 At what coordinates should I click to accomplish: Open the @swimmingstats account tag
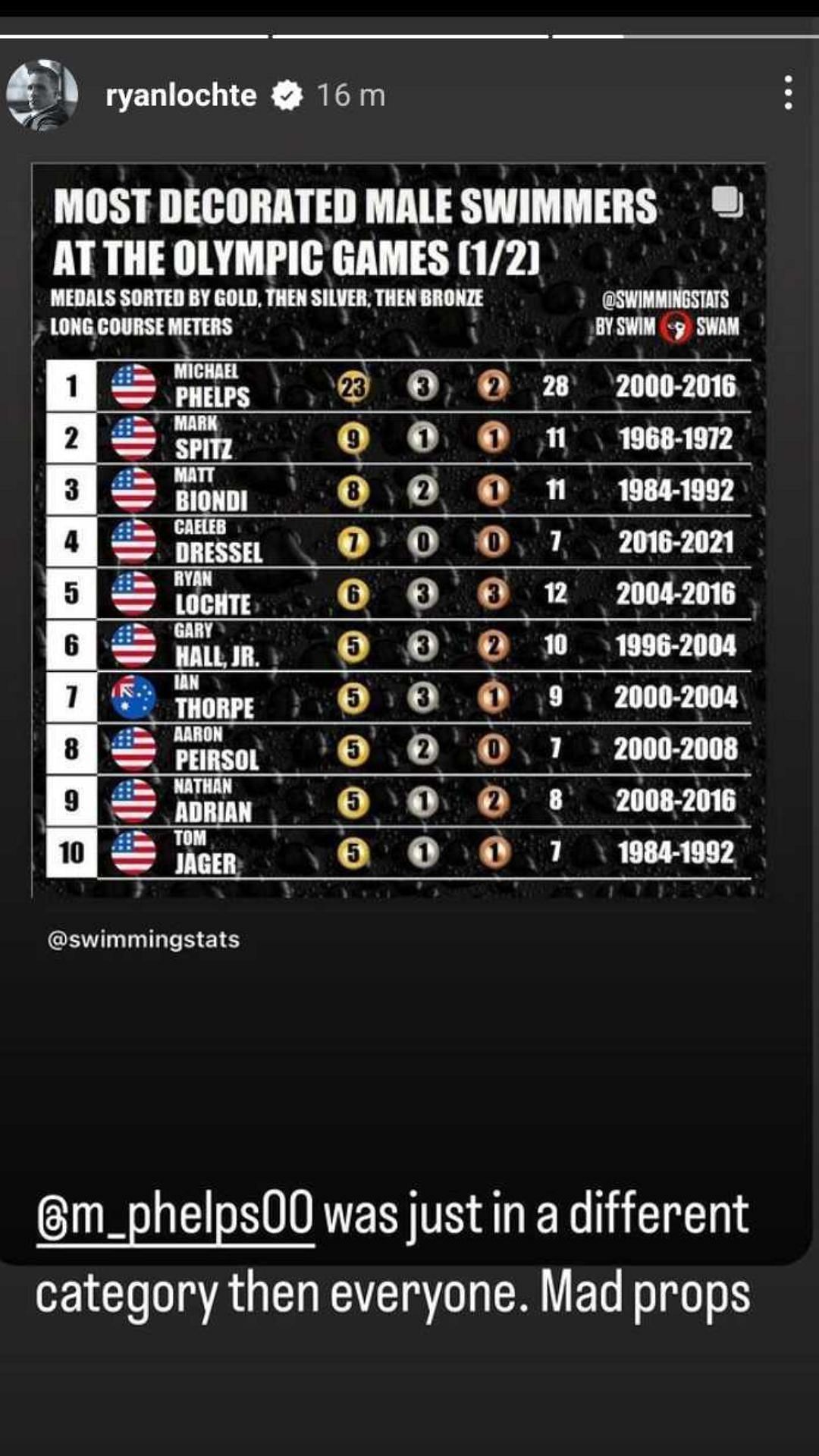[143, 940]
